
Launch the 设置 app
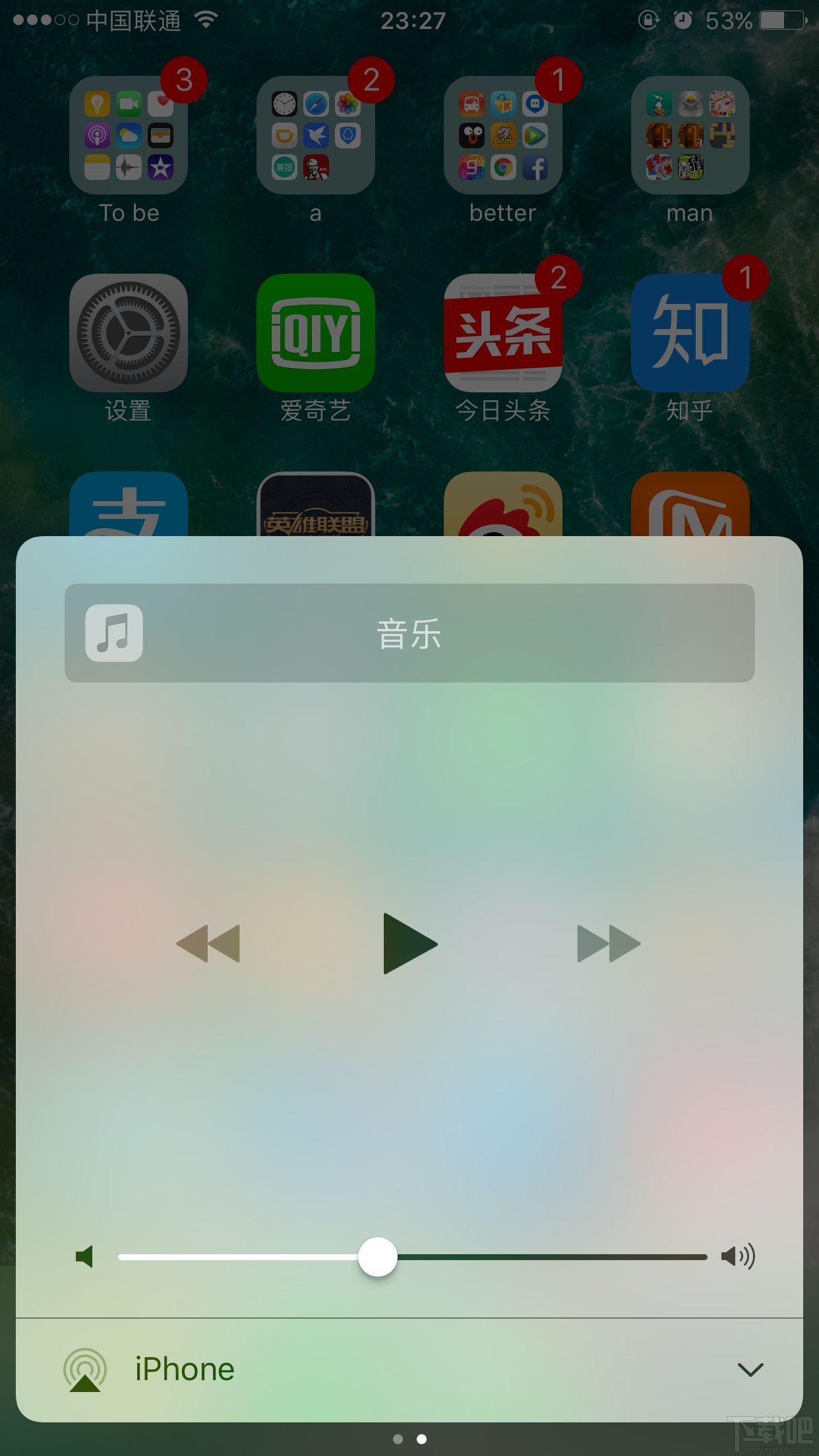[x=129, y=333]
